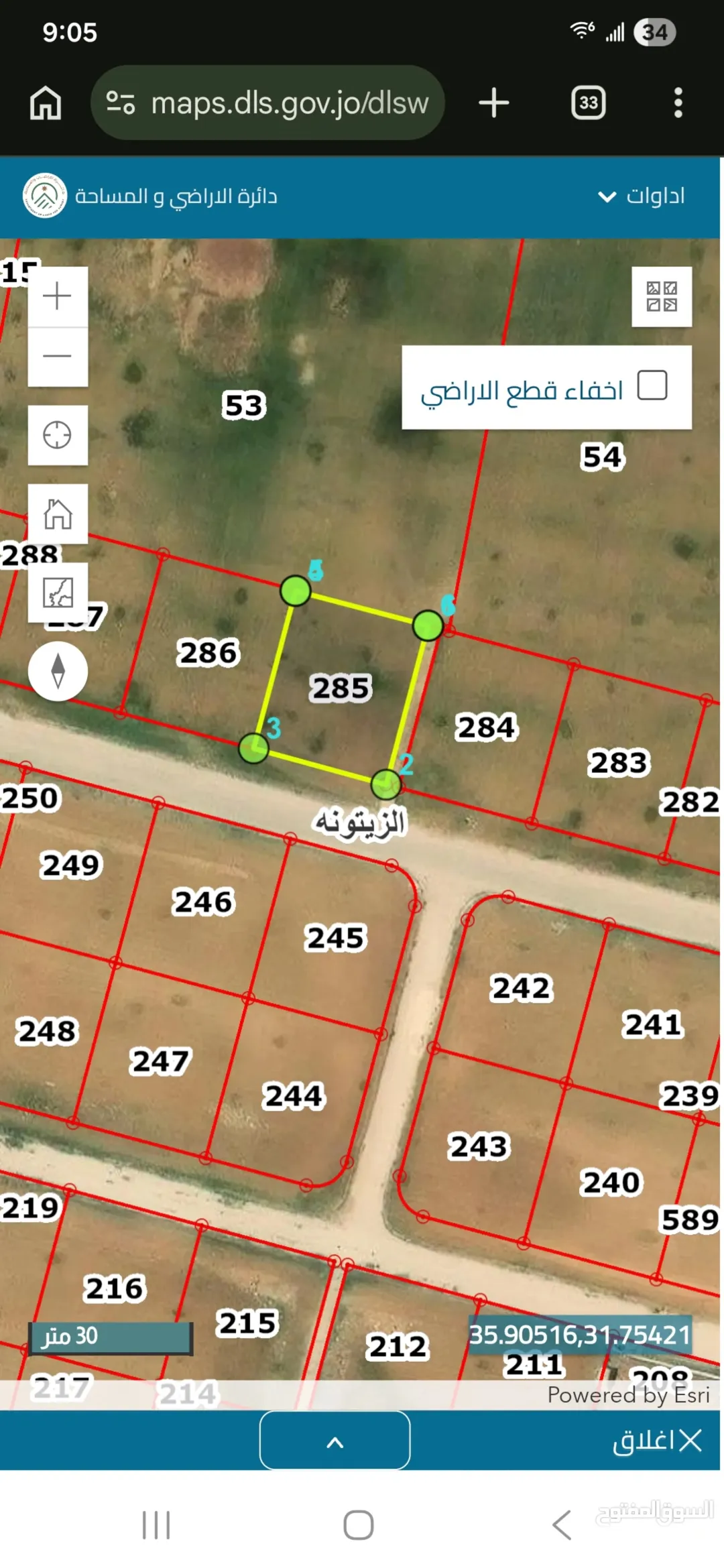Open the browser overflow menu
Viewport: 724px width, 1568px height.
tap(678, 103)
